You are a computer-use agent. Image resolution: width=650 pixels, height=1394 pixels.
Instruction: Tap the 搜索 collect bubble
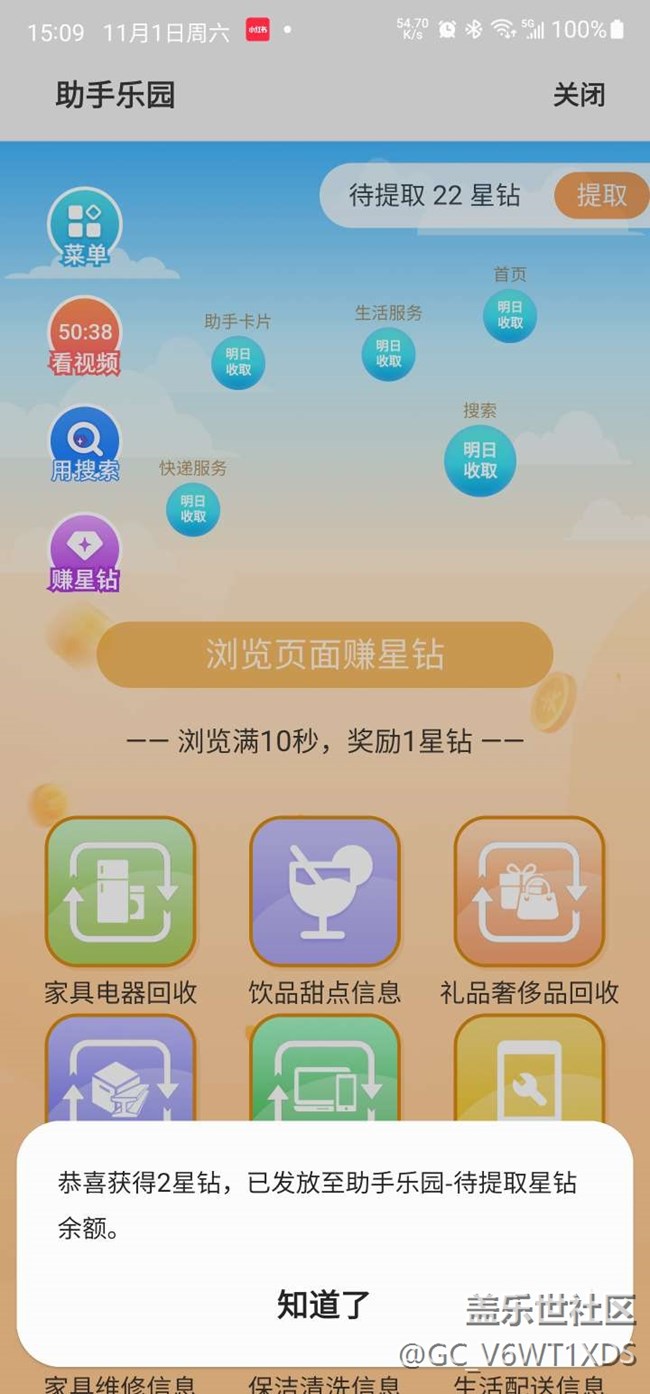pyautogui.click(x=480, y=460)
